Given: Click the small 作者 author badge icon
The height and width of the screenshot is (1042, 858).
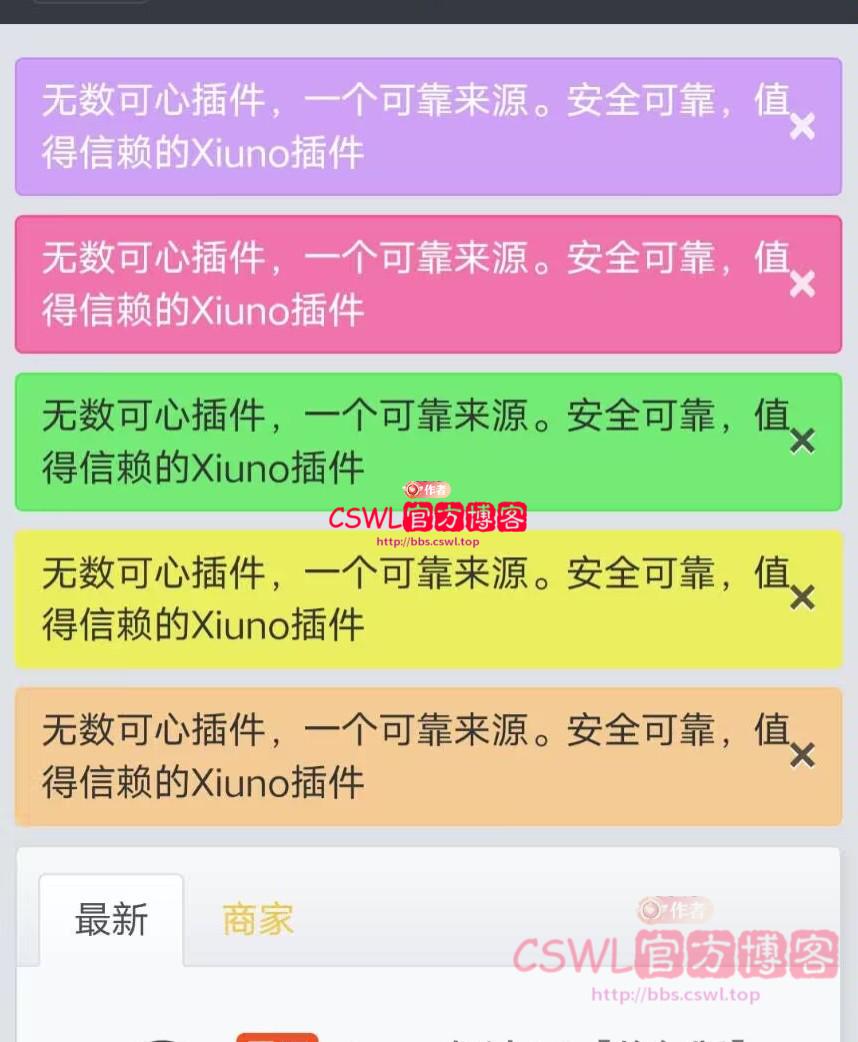Looking at the screenshot, I should tap(428, 487).
